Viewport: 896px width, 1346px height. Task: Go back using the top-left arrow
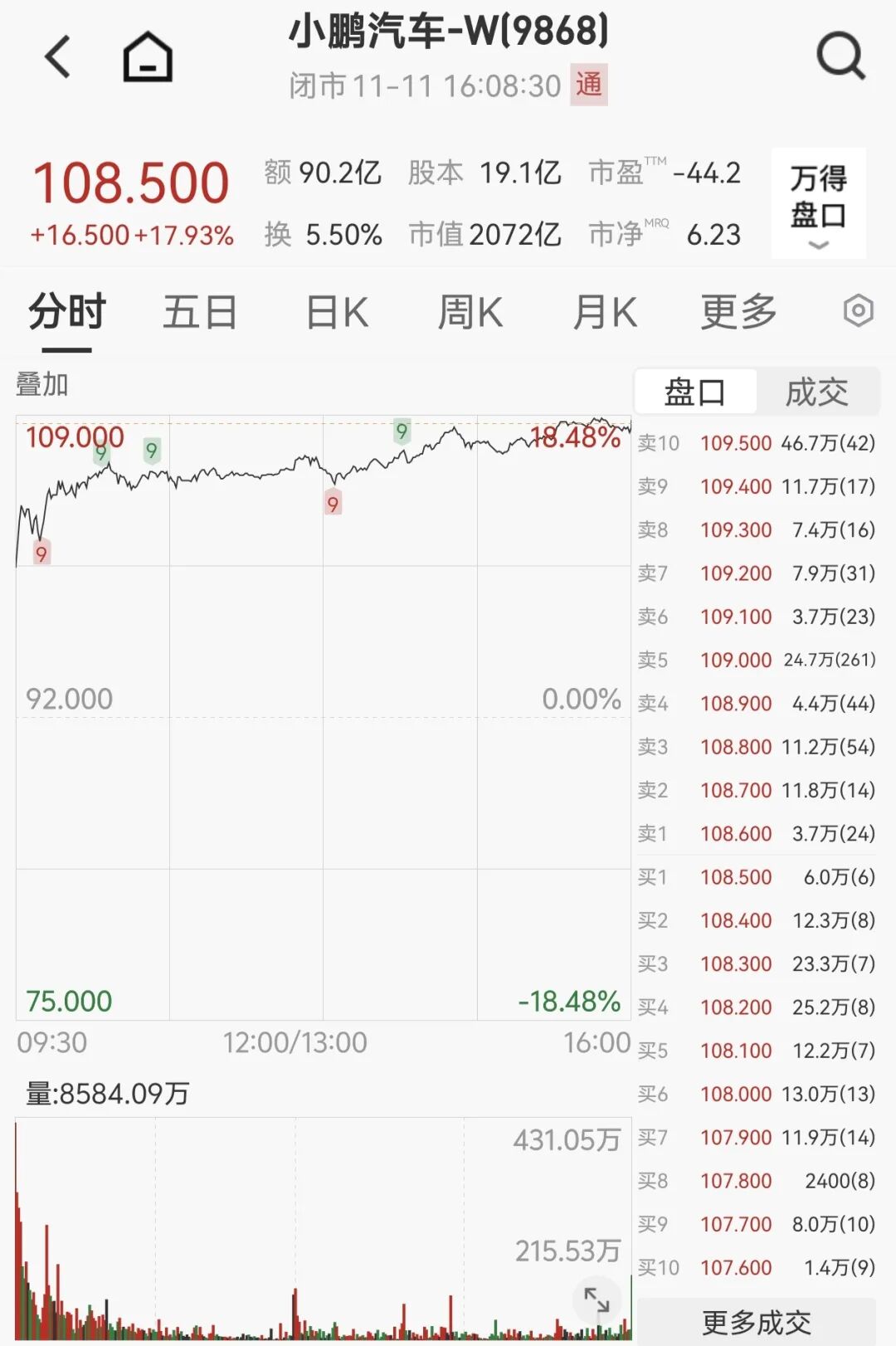click(x=58, y=56)
